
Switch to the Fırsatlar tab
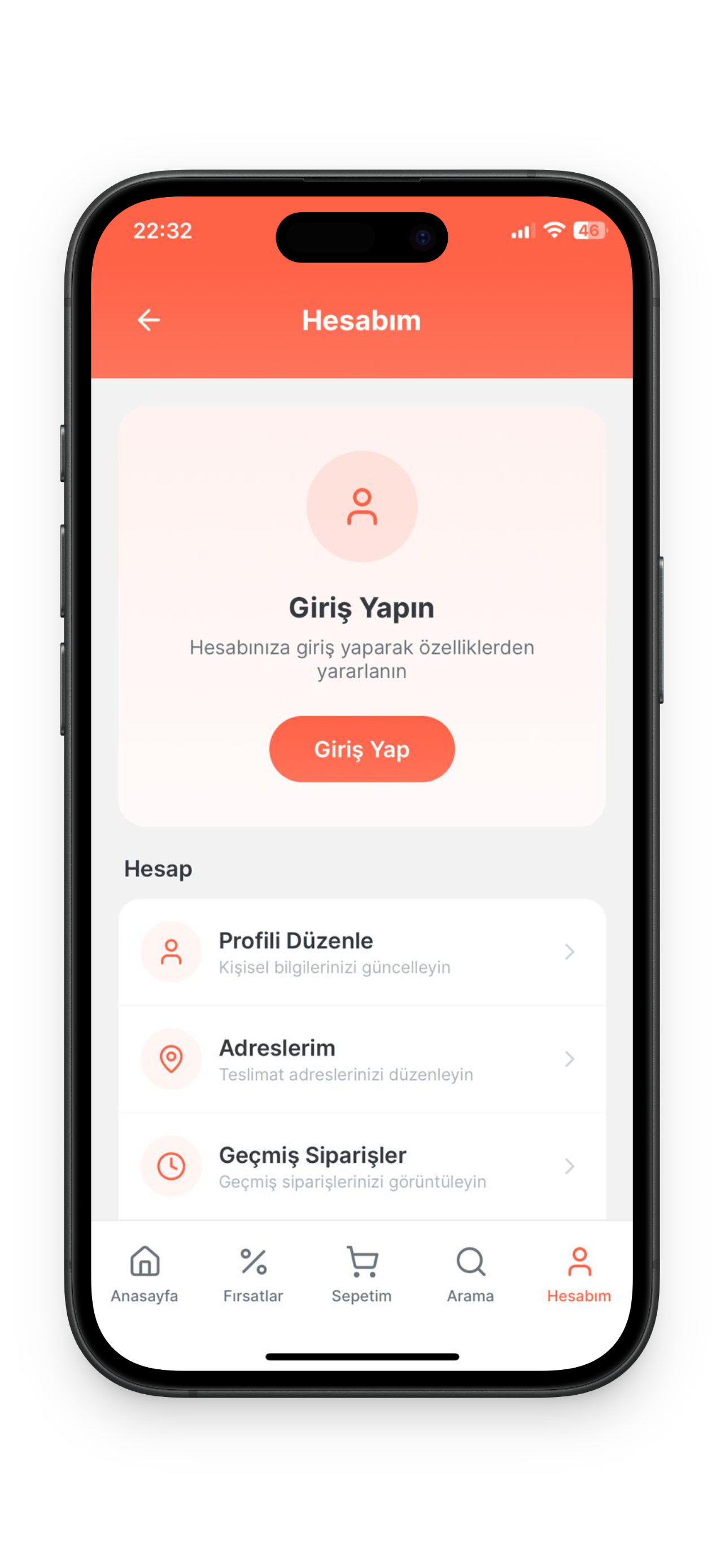[253, 1273]
